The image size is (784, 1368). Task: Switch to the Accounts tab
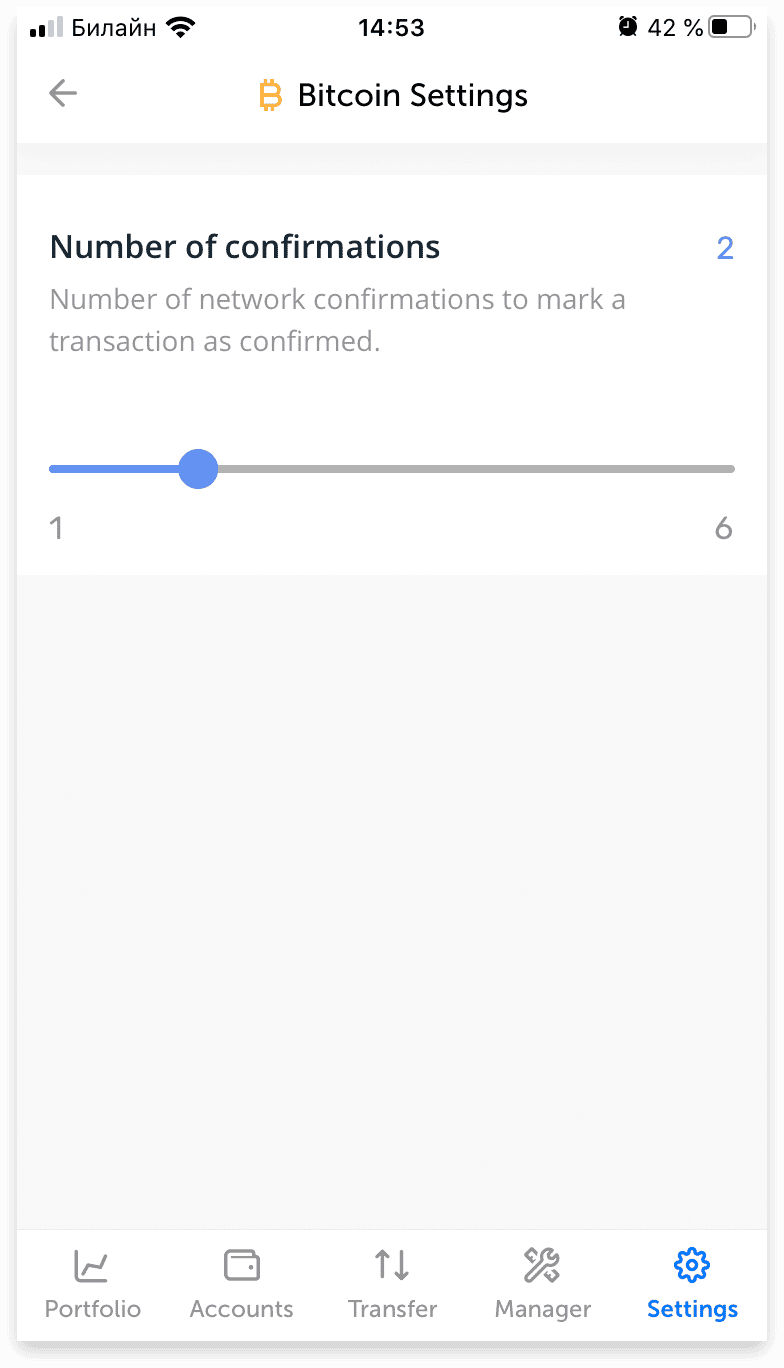[x=242, y=1285]
